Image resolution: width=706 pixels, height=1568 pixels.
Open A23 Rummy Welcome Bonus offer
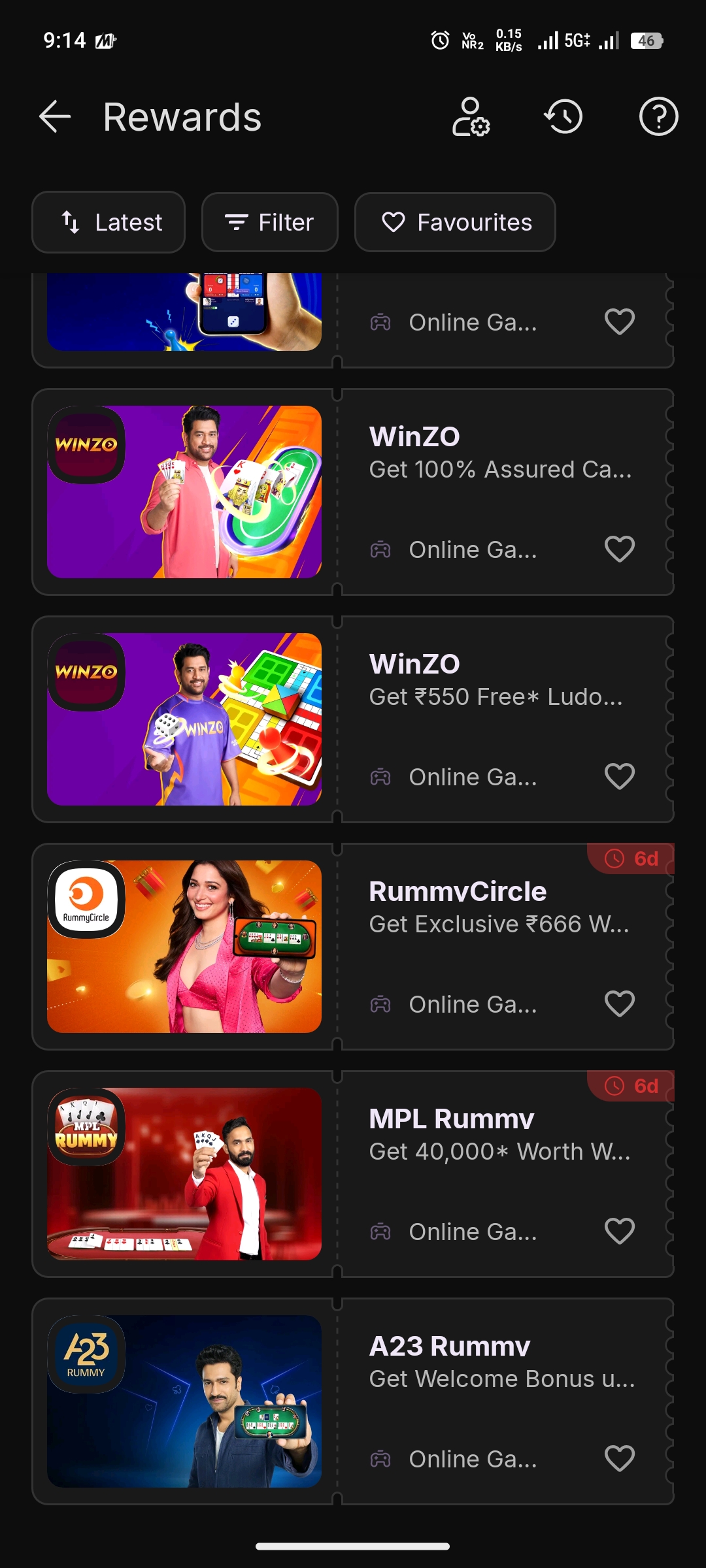pyautogui.click(x=501, y=1363)
